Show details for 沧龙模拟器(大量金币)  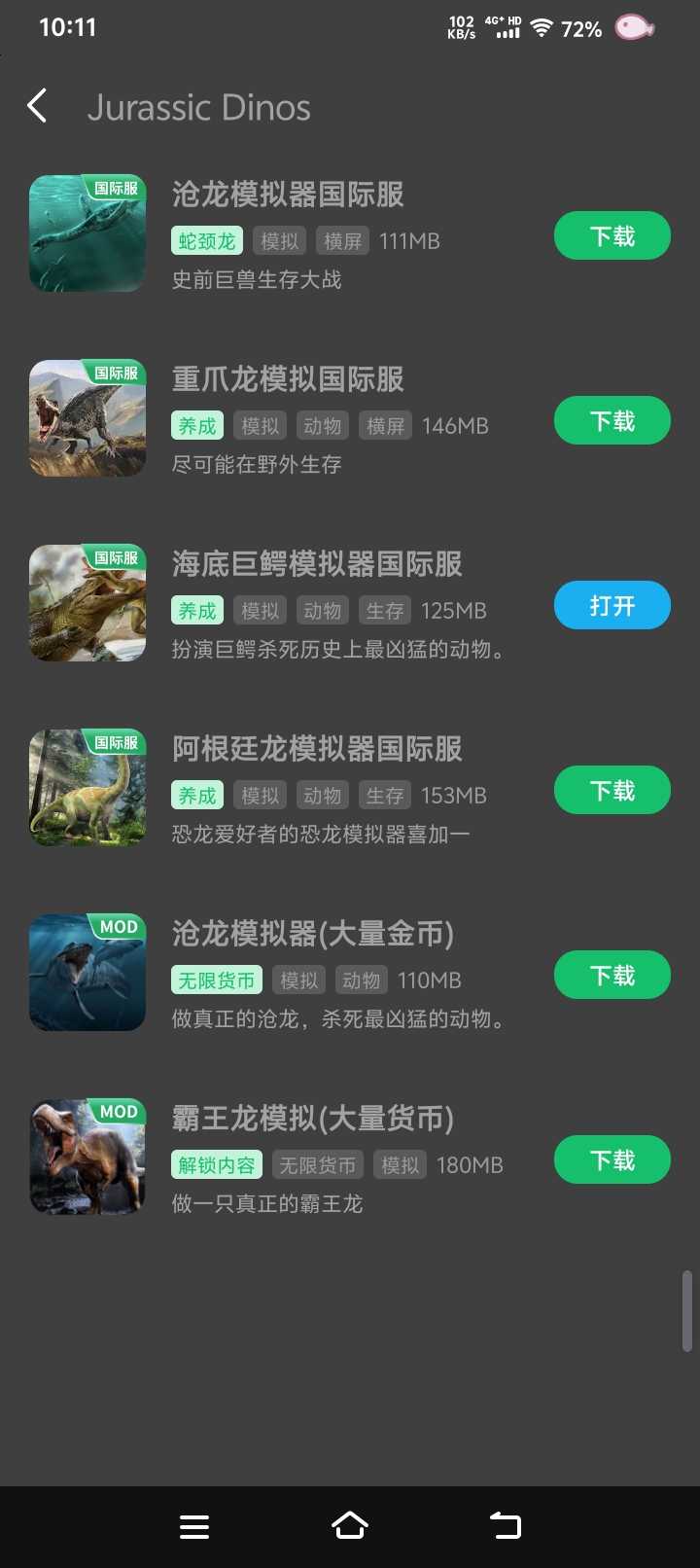313,934
